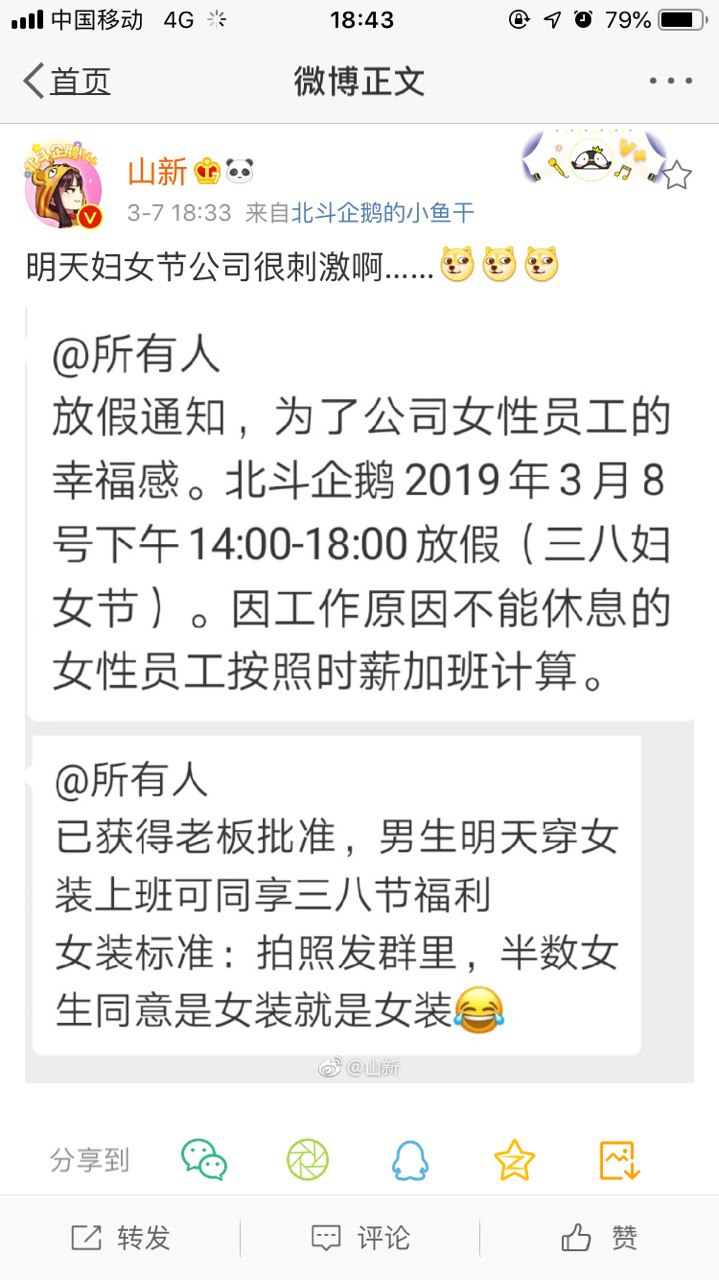Share the post to WeChat
The height and width of the screenshot is (1280, 719).
204,1160
